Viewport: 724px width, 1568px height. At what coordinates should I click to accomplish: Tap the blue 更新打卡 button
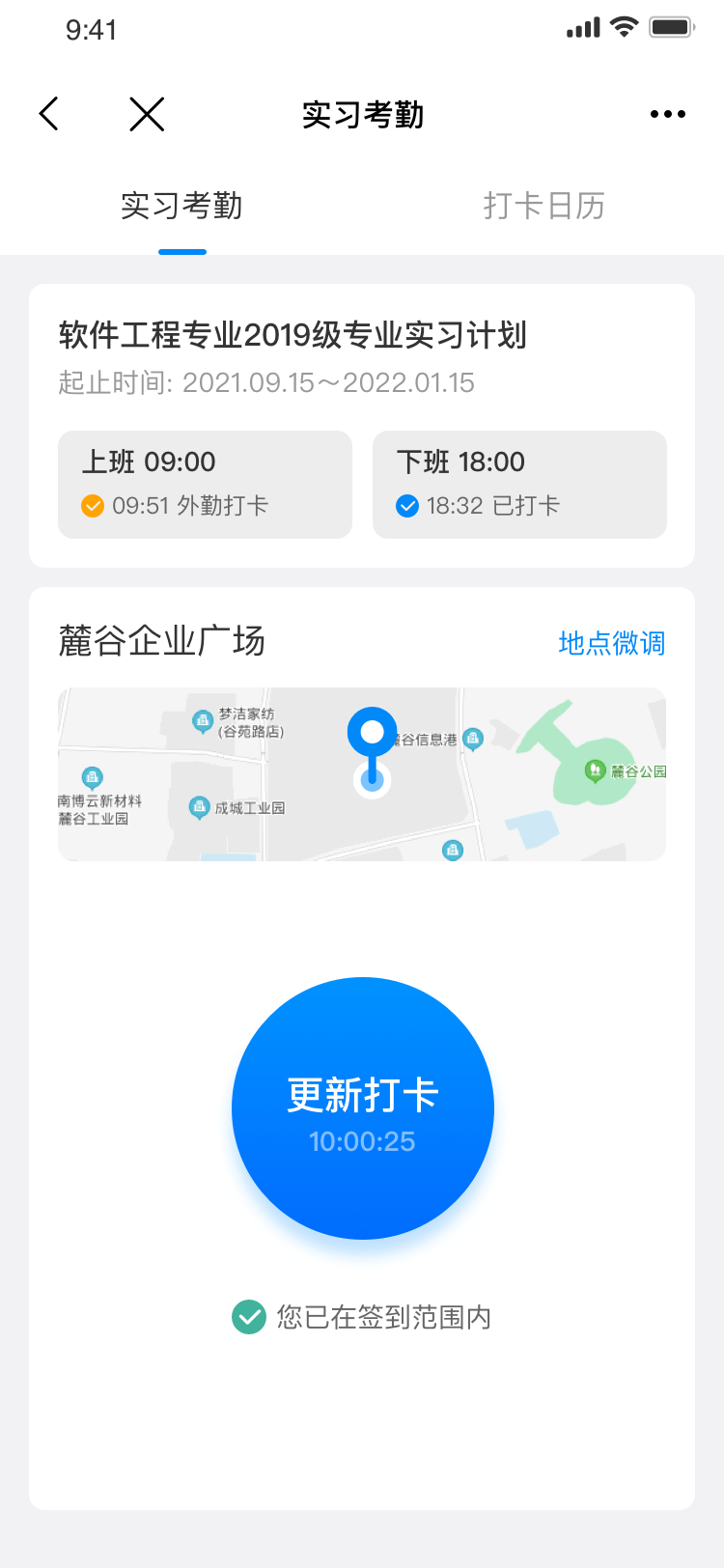(363, 1108)
